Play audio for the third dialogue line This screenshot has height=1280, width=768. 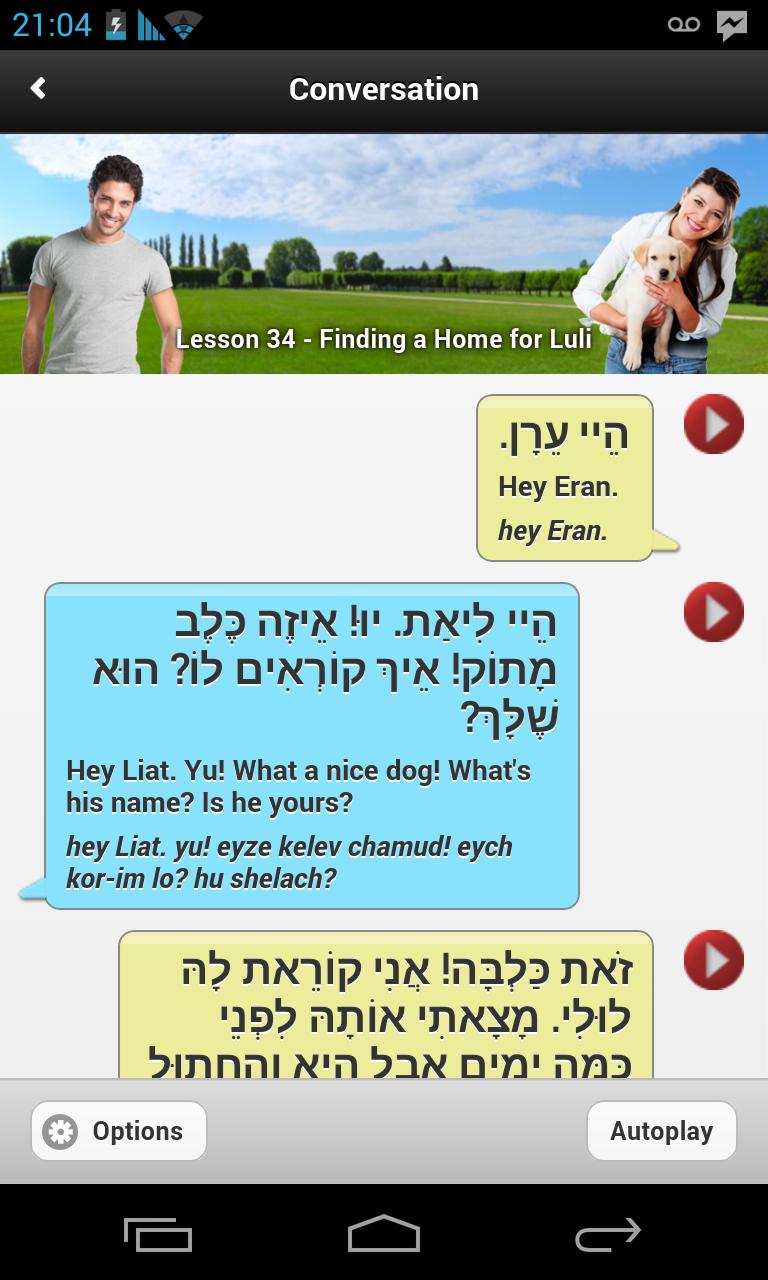pos(713,960)
